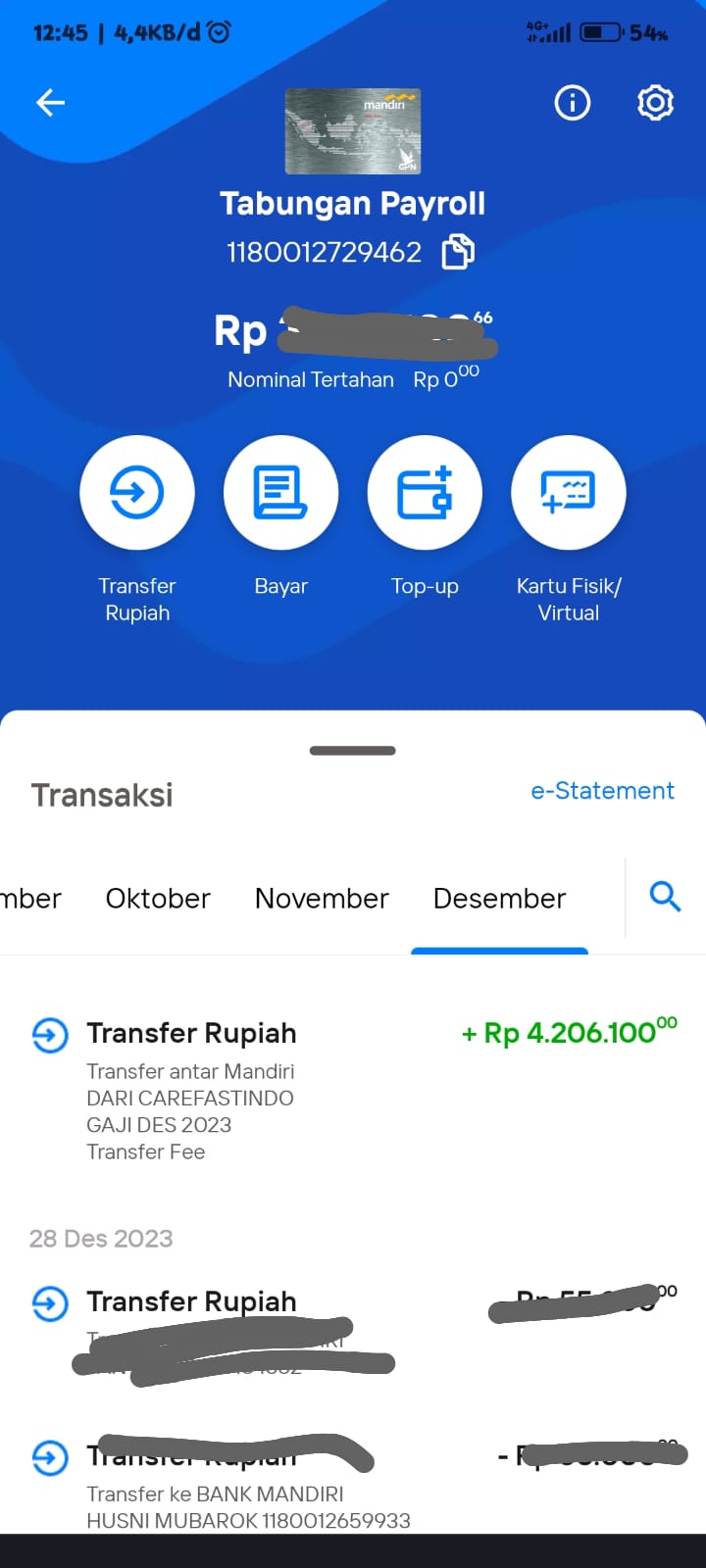Start a Transfer Rupiah
706x1568 pixels.
(x=137, y=492)
